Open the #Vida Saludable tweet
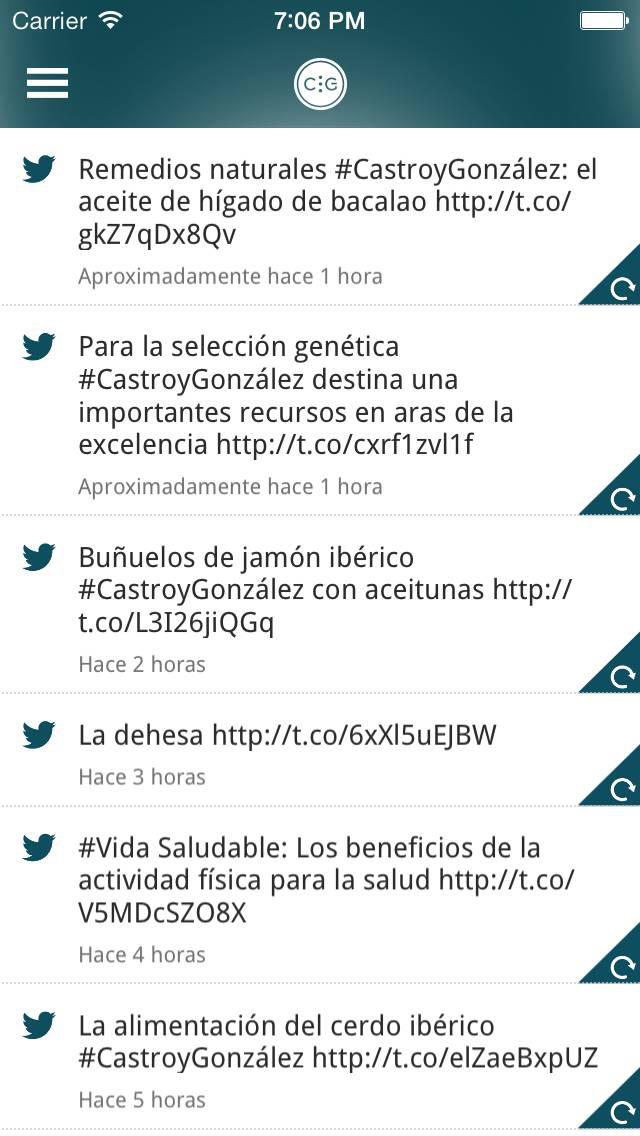 [320, 895]
